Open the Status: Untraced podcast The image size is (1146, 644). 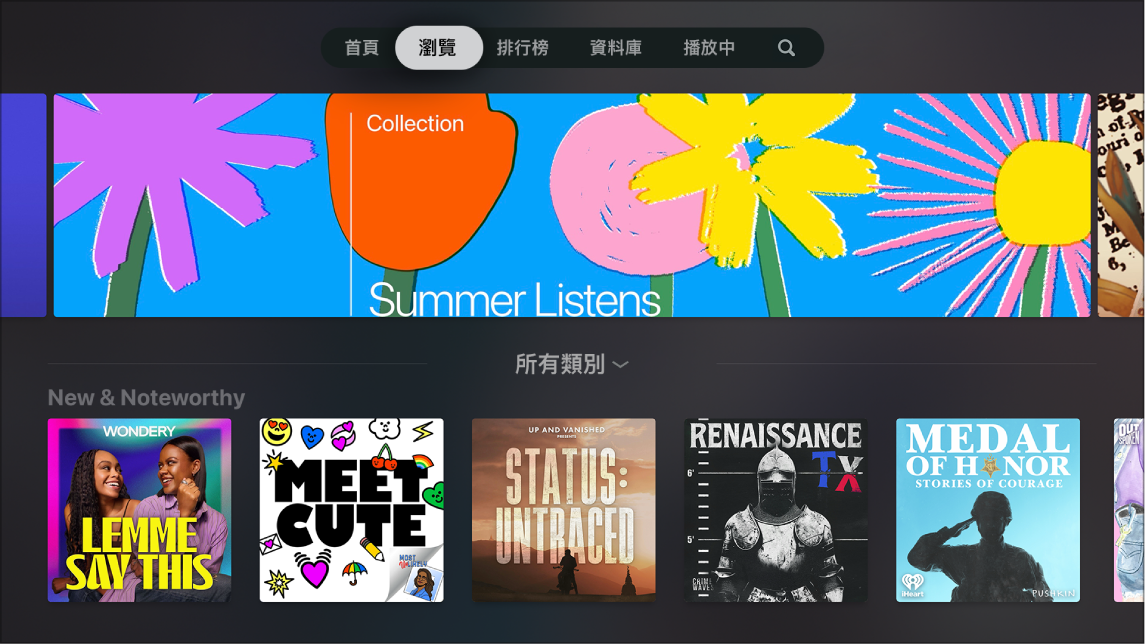pyautogui.click(x=563, y=510)
